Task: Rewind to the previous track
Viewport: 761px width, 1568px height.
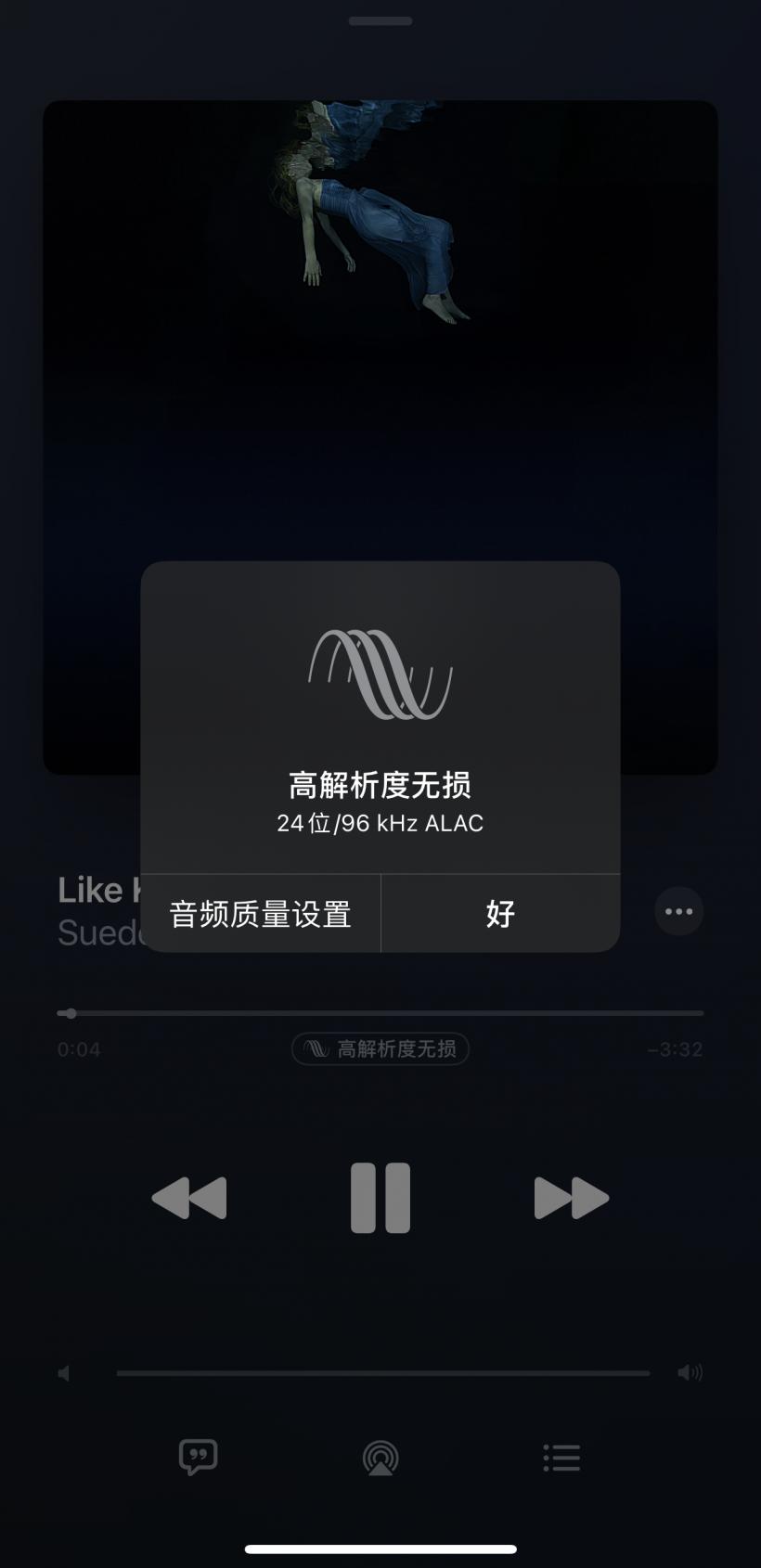Action: coord(189,1198)
